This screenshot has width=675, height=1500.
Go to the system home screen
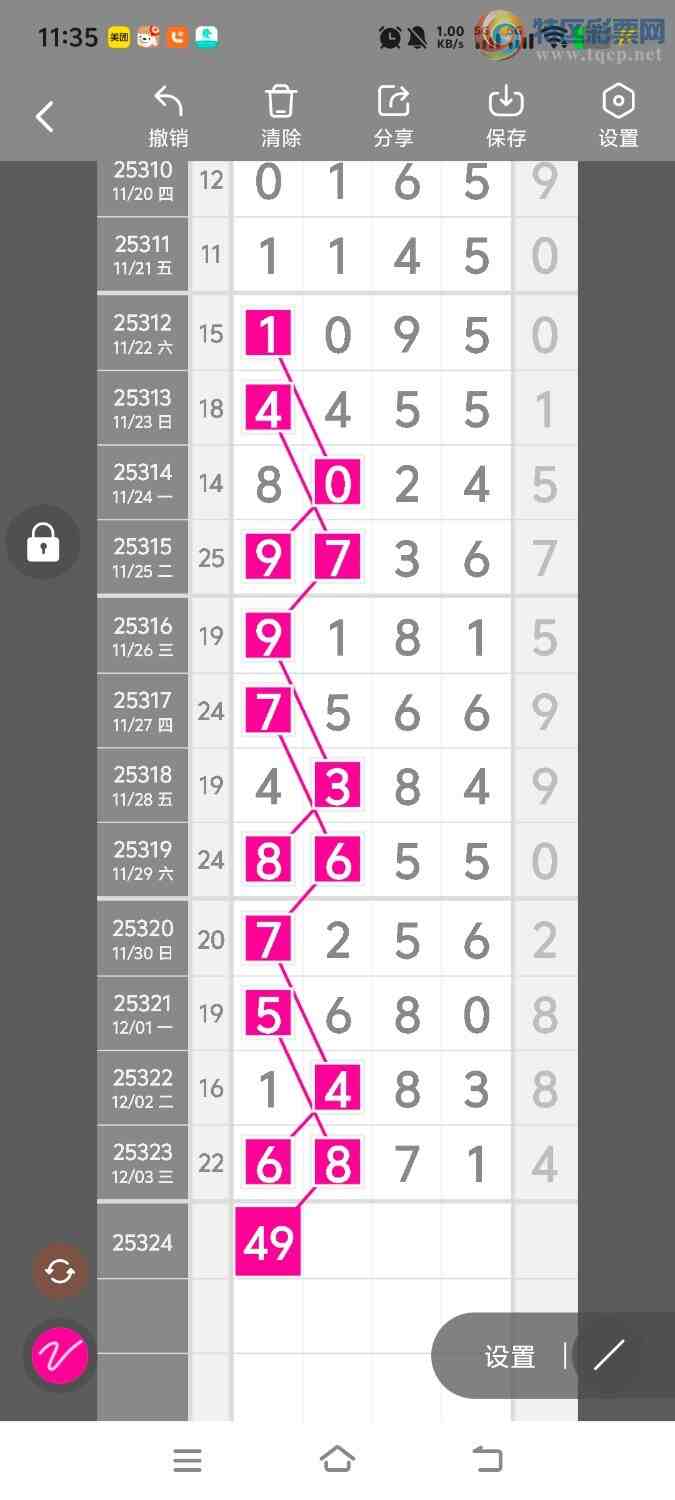pos(337,1460)
